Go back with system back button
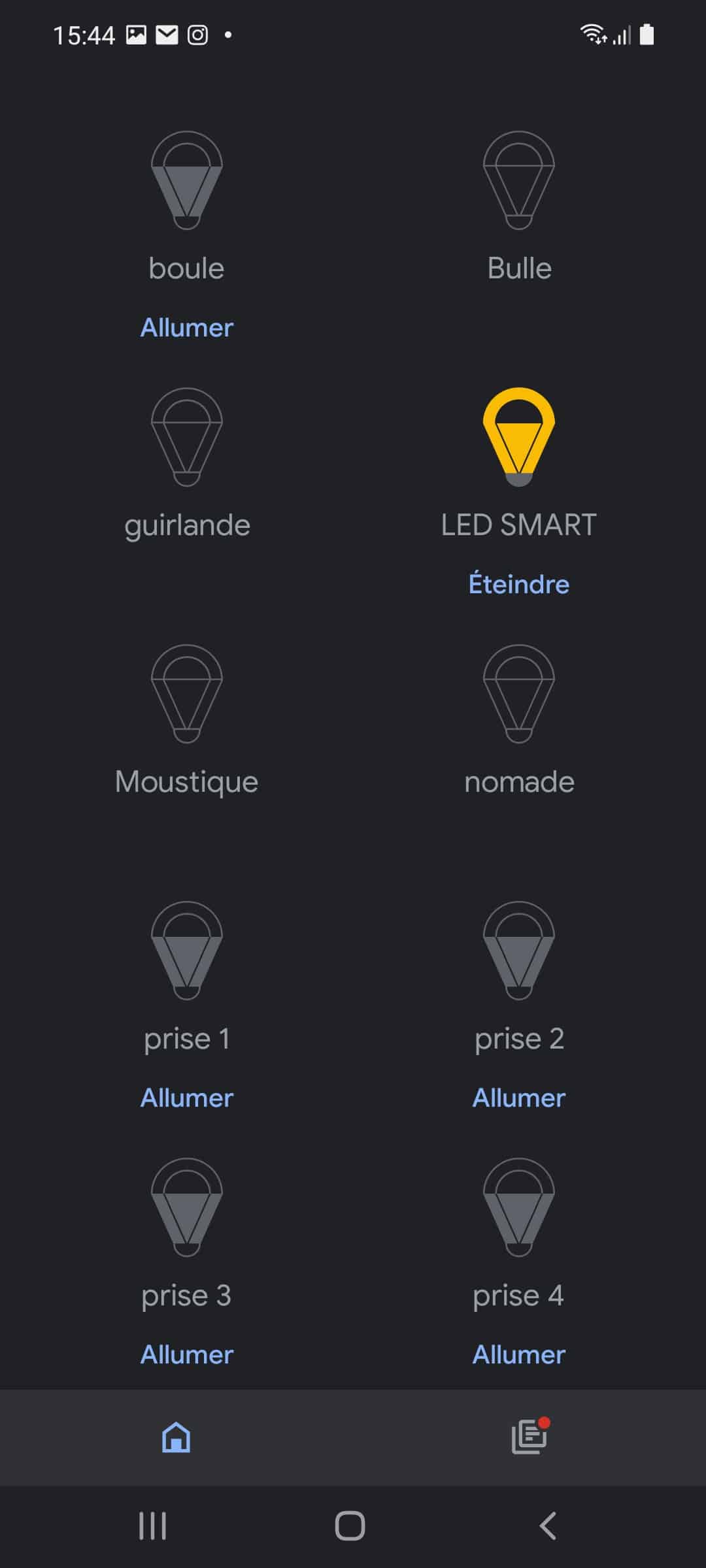The width and height of the screenshot is (706, 1568). pyautogui.click(x=548, y=1526)
